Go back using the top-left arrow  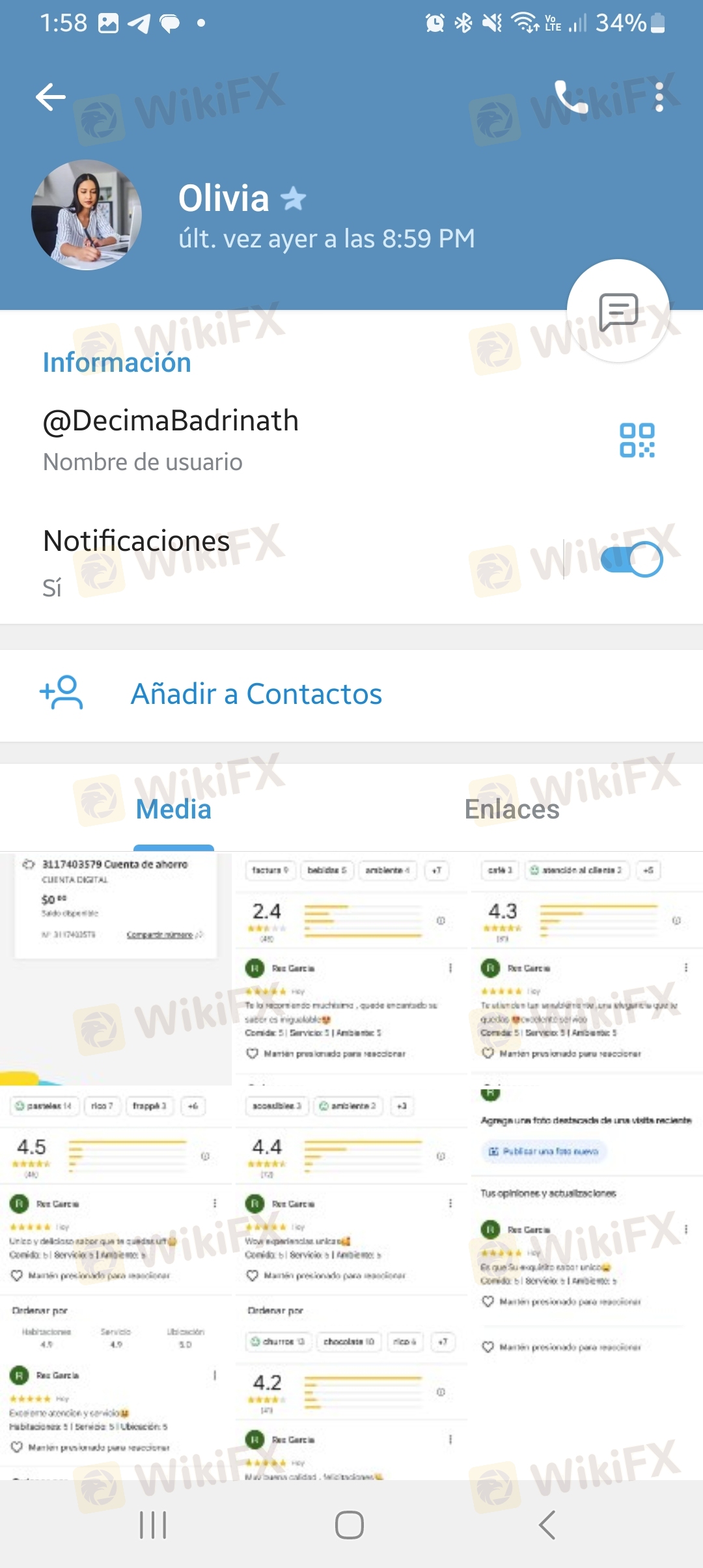coord(51,98)
